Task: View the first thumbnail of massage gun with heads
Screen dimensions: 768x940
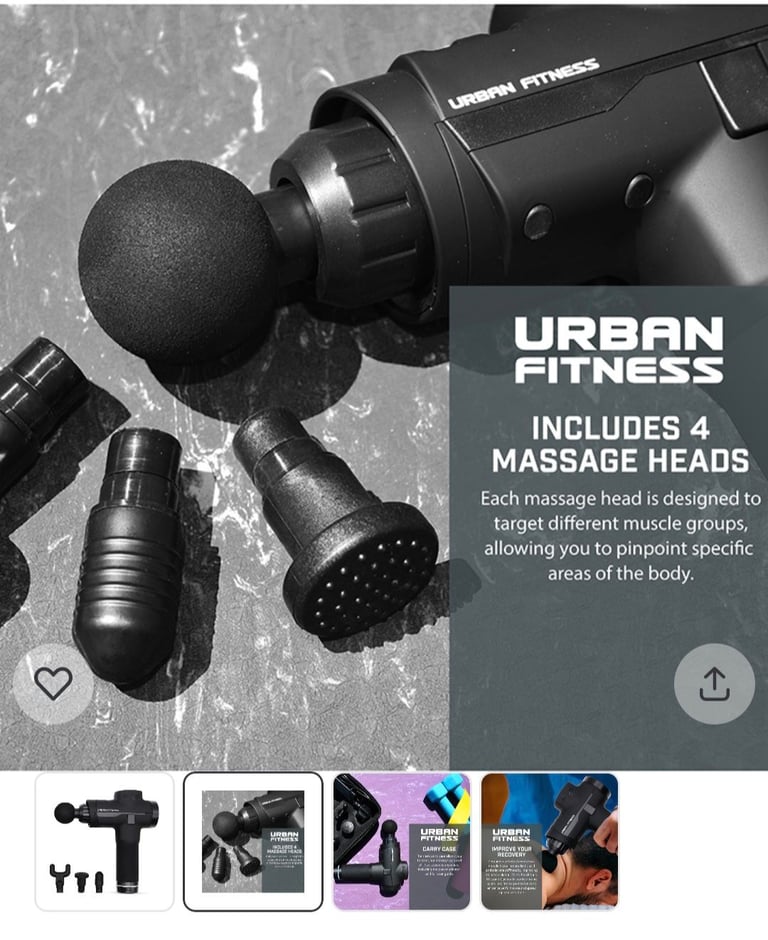Action: (x=104, y=841)
